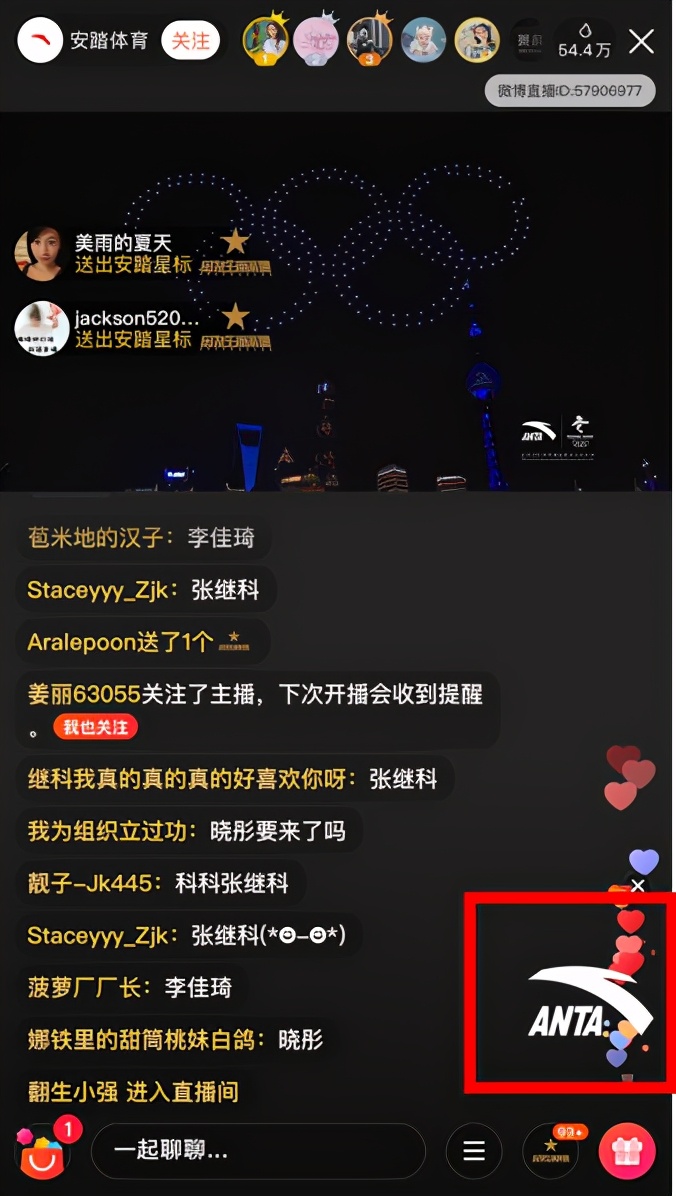Open the shopping bag icon
The height and width of the screenshot is (1196, 676).
42,1151
